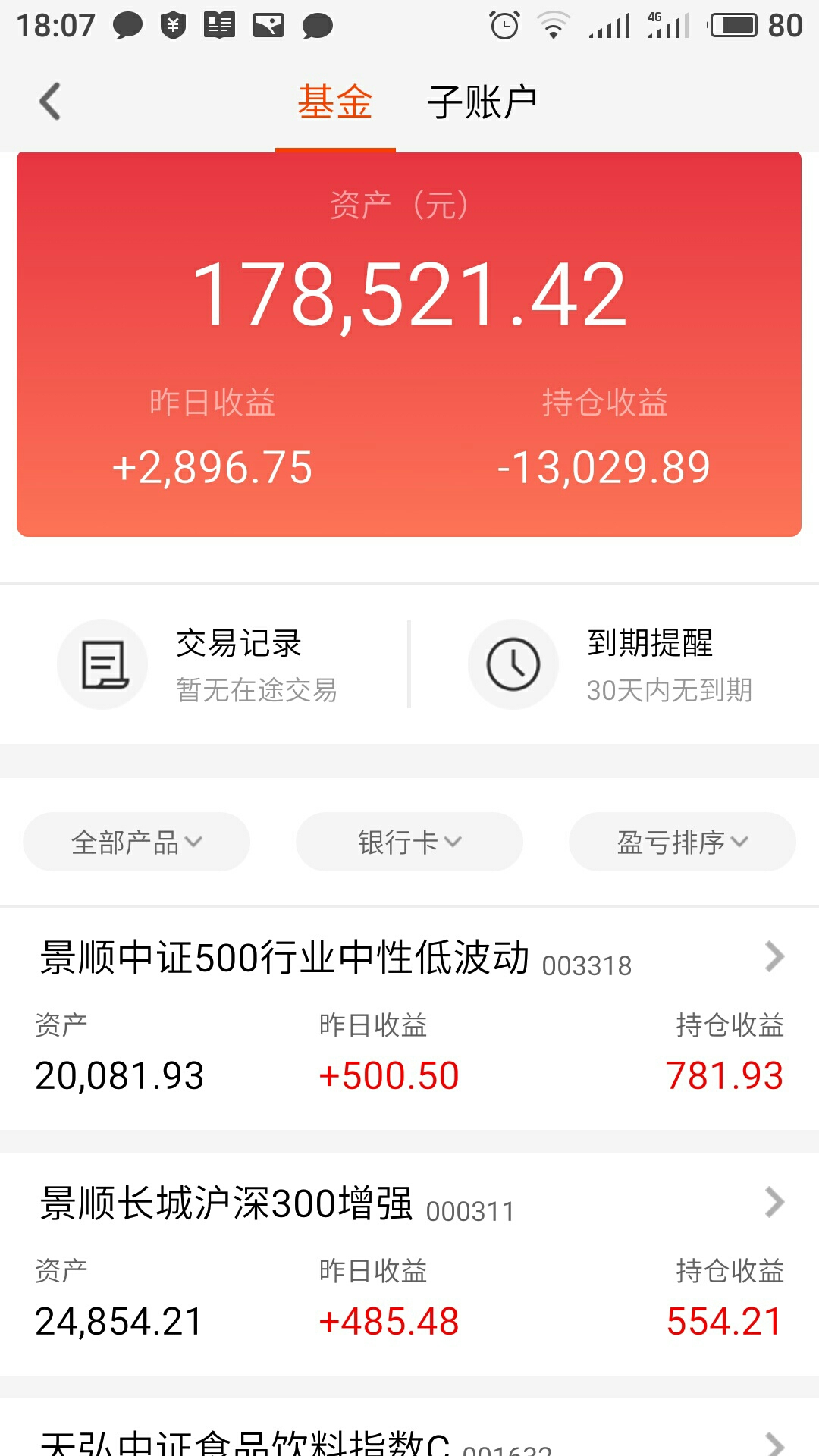Viewport: 819px width, 1456px height.
Task: Expand the 全部产品 filter dropdown
Action: [x=136, y=842]
